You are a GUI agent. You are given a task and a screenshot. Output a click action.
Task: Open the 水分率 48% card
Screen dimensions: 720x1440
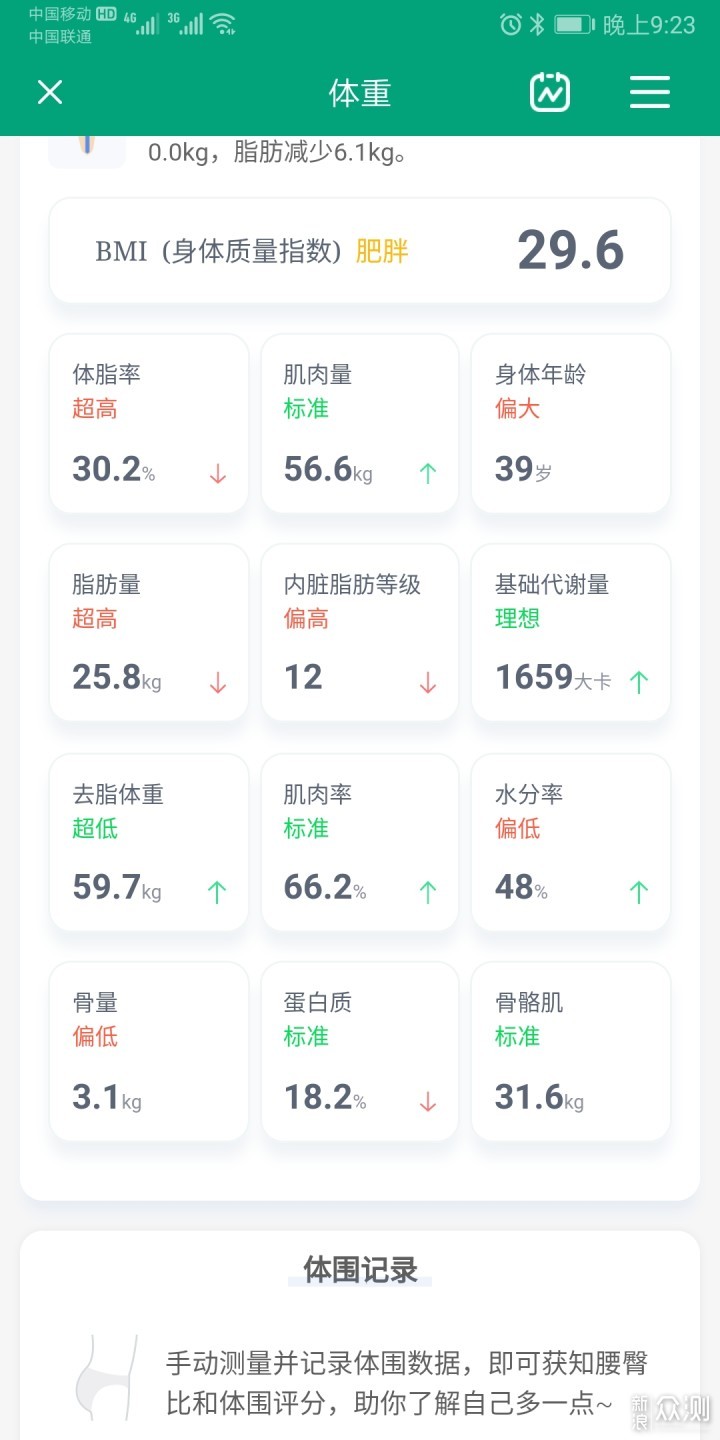571,843
